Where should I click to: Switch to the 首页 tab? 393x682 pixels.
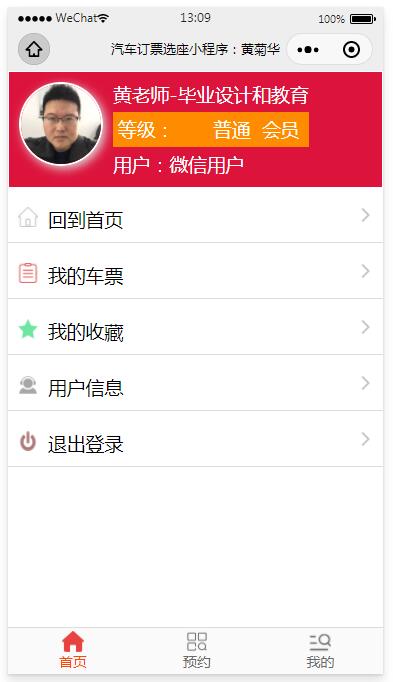[73, 651]
